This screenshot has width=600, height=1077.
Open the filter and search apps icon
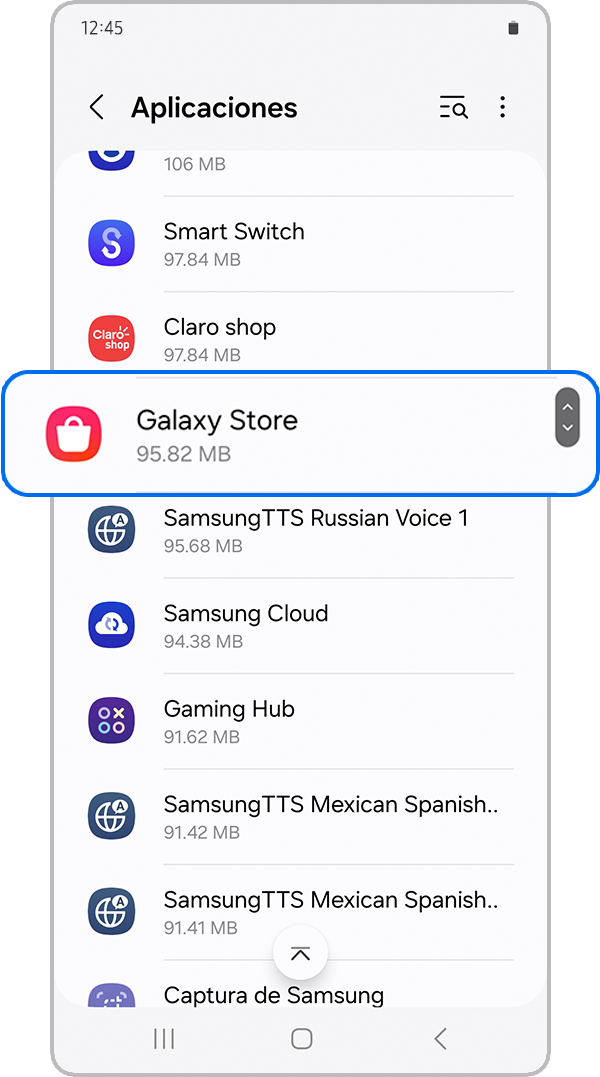tap(453, 108)
